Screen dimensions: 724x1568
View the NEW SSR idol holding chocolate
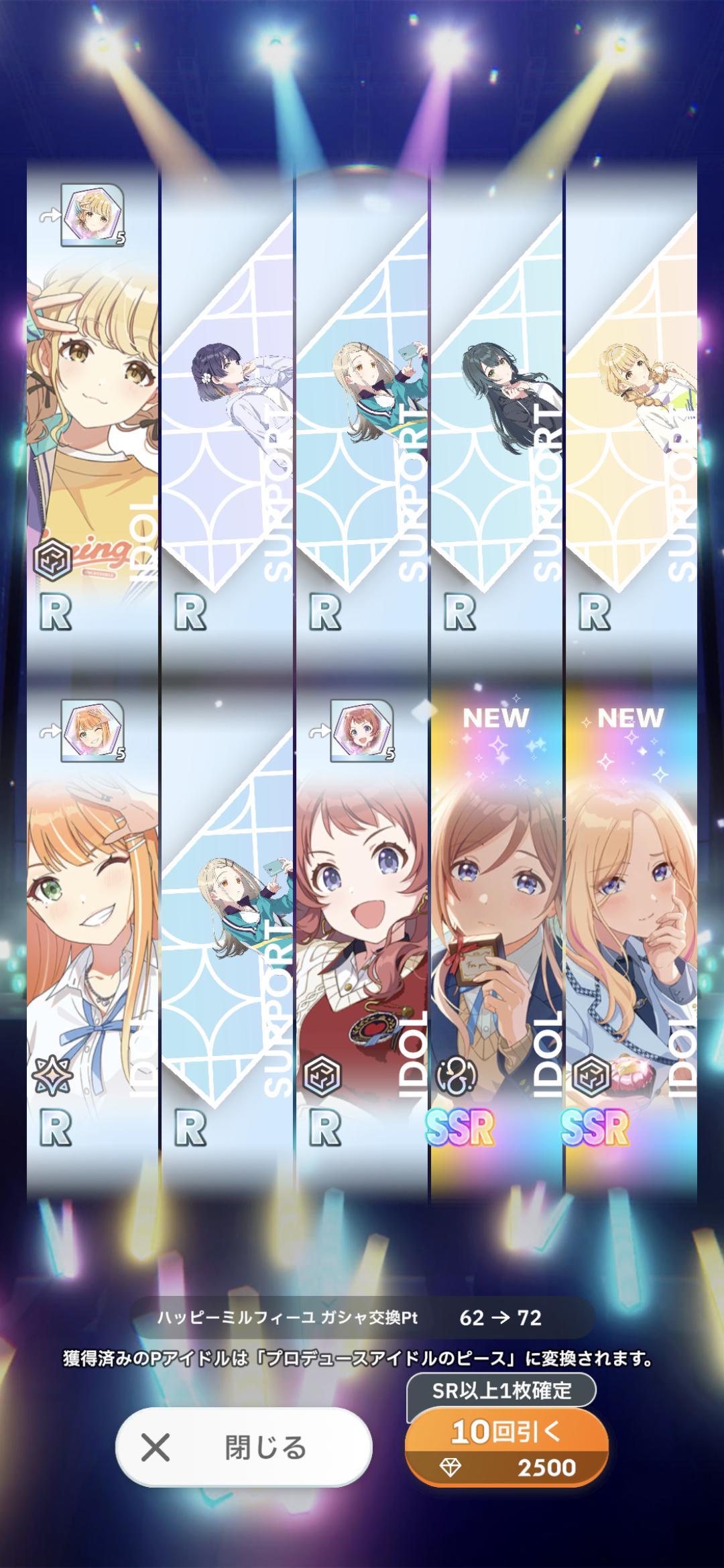click(x=496, y=938)
